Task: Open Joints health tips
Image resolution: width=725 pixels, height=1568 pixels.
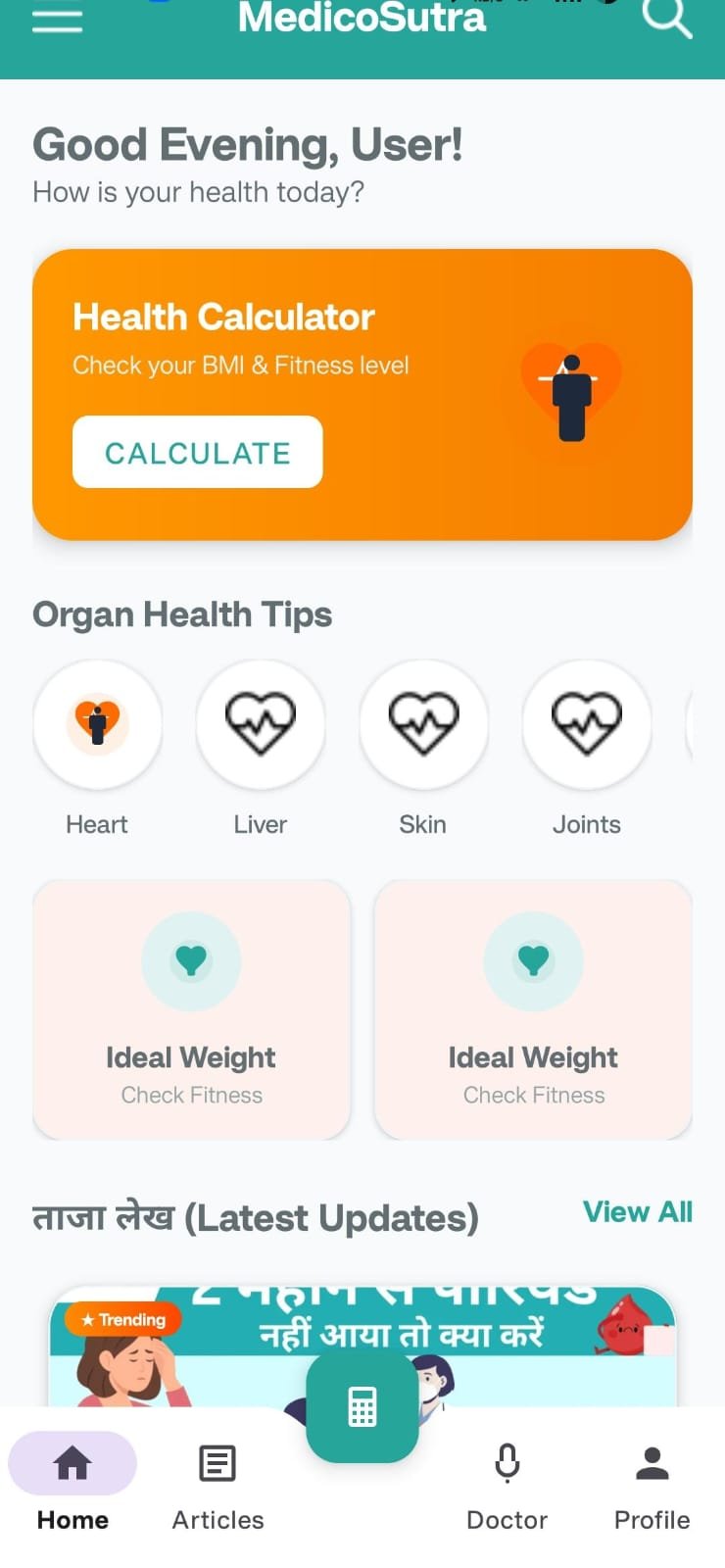Action: (586, 724)
